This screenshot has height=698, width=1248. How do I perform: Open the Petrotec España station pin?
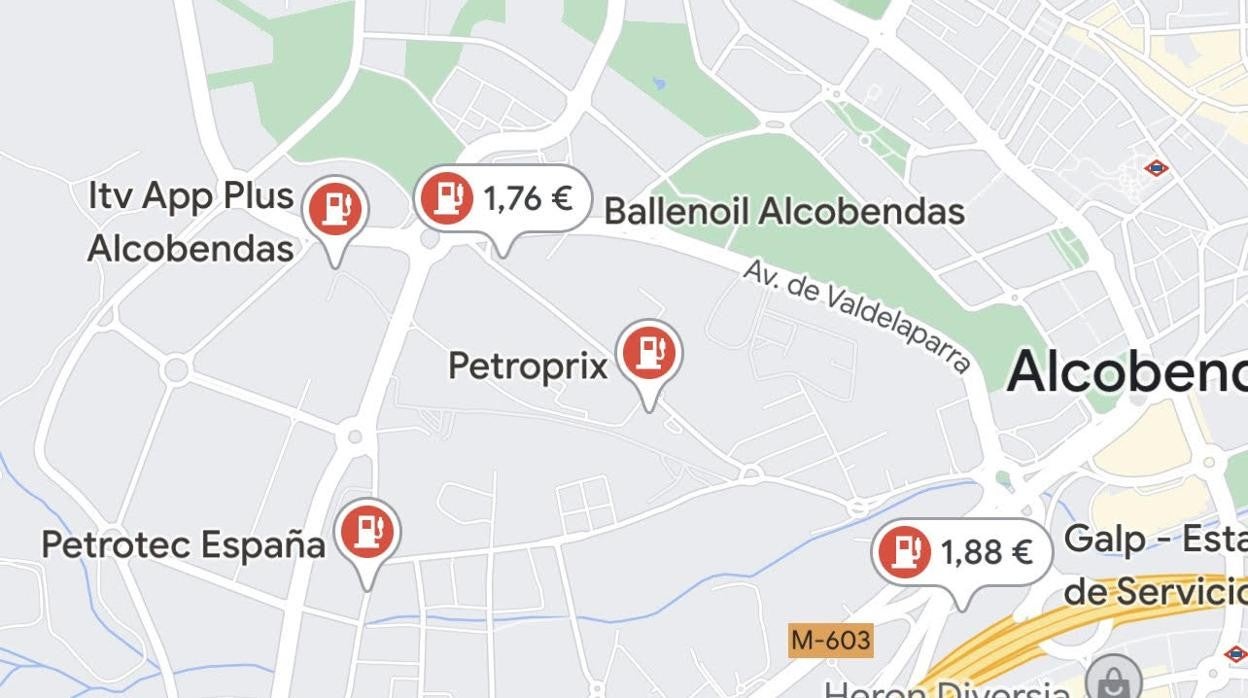pos(367,532)
